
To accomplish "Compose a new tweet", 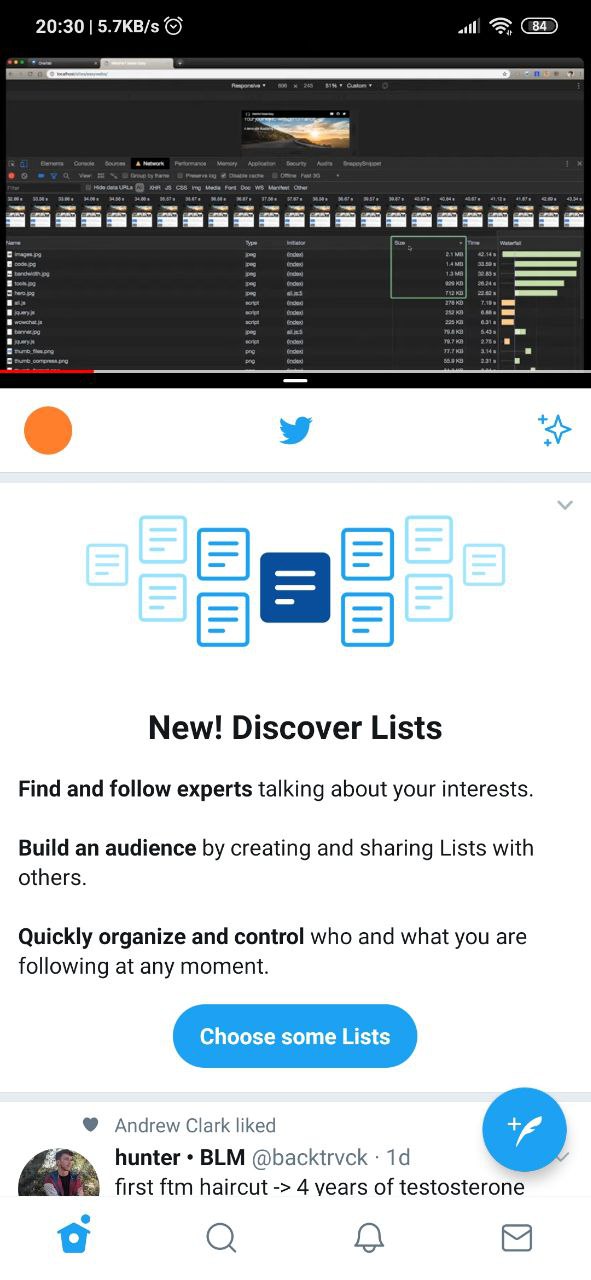I will pyautogui.click(x=524, y=1129).
